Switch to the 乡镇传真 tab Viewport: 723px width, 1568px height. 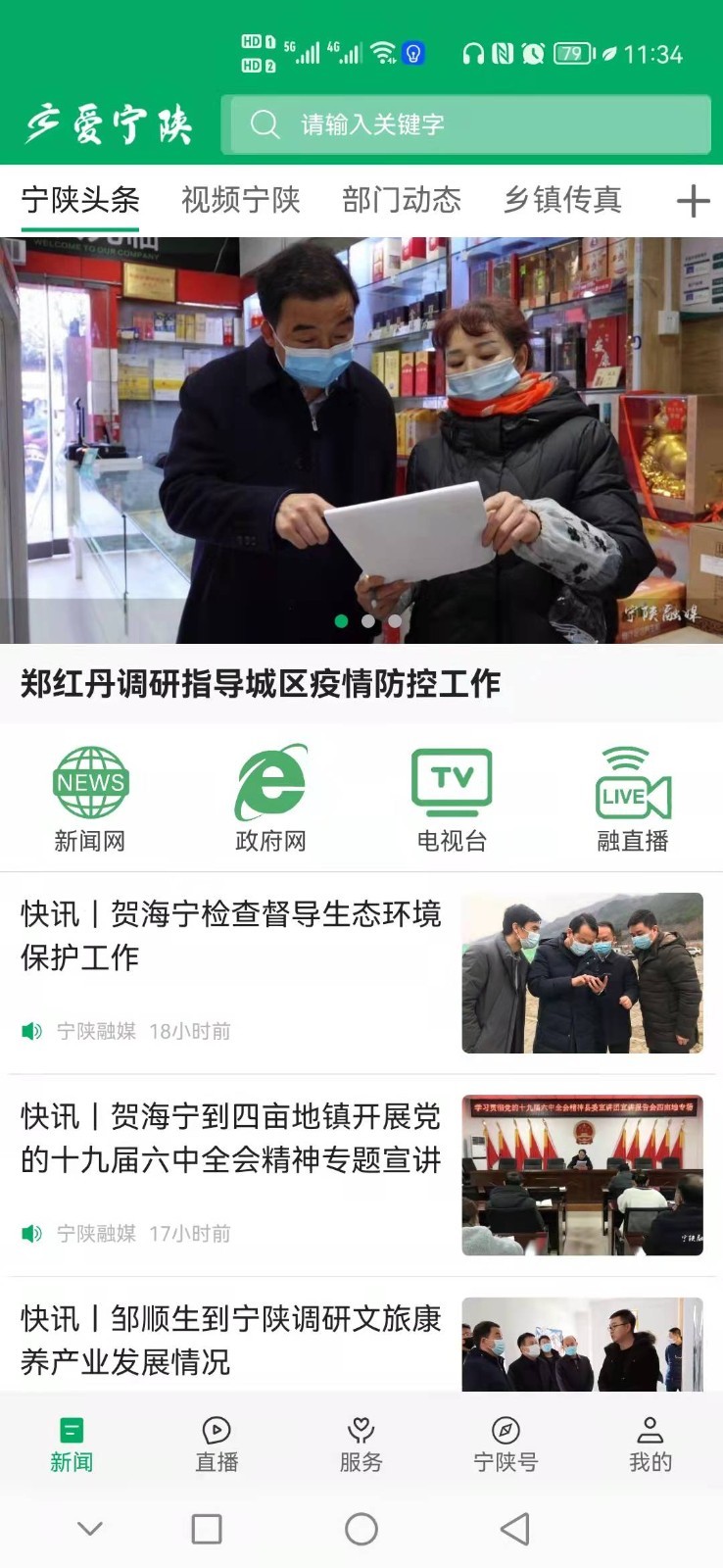tap(562, 200)
